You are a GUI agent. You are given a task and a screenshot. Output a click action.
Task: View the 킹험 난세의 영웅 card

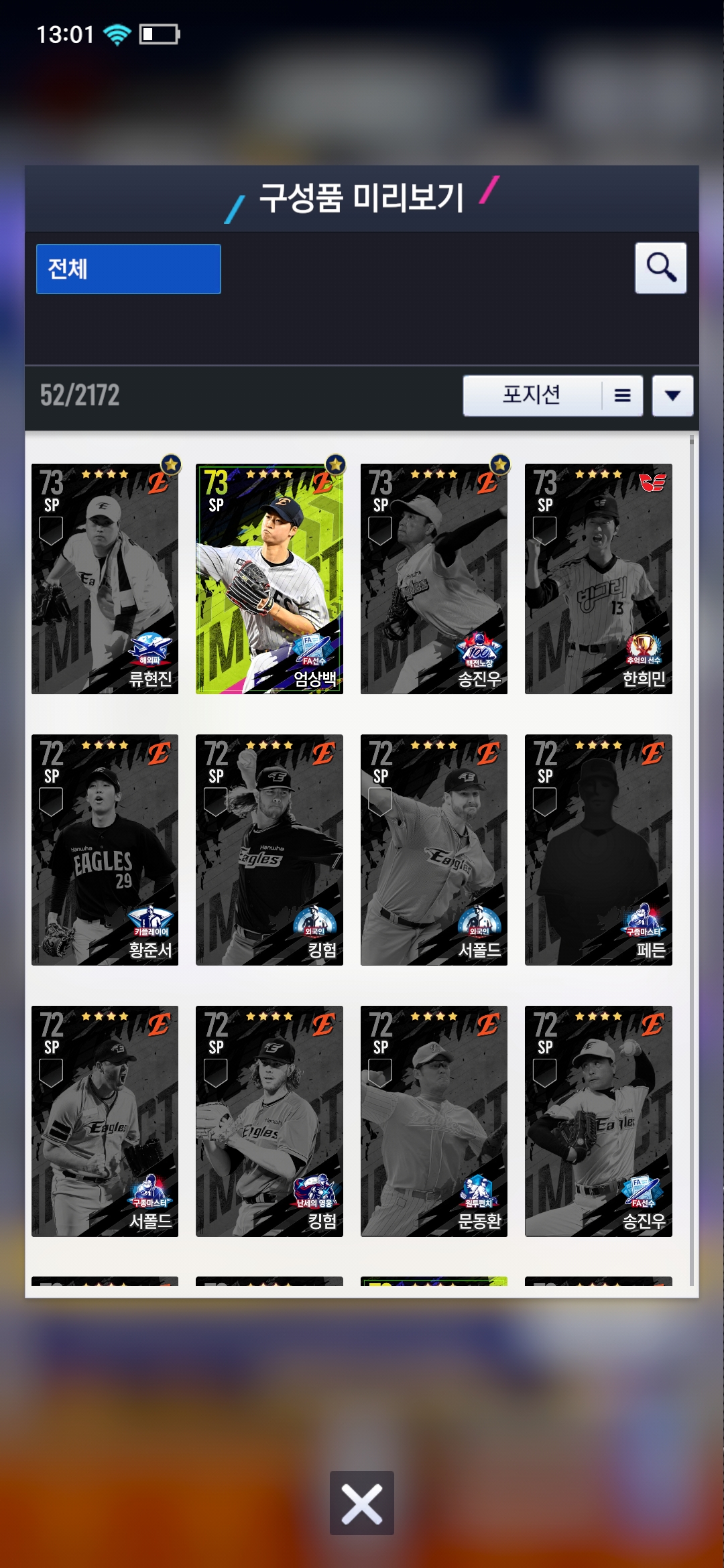pyautogui.click(x=269, y=1121)
